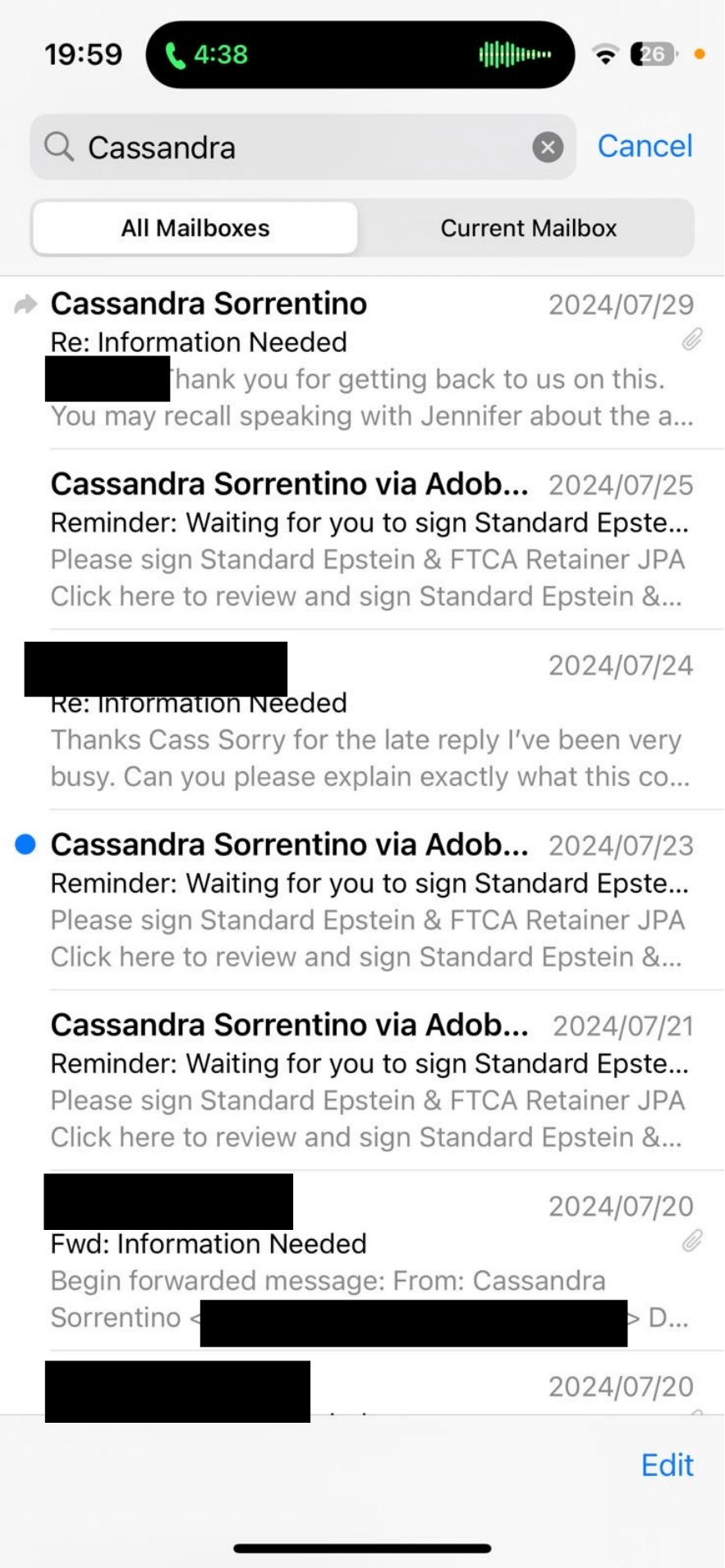Open the 2024/07/24 Thanks Cass email
This screenshot has height=1568, width=725.
pos(369,738)
